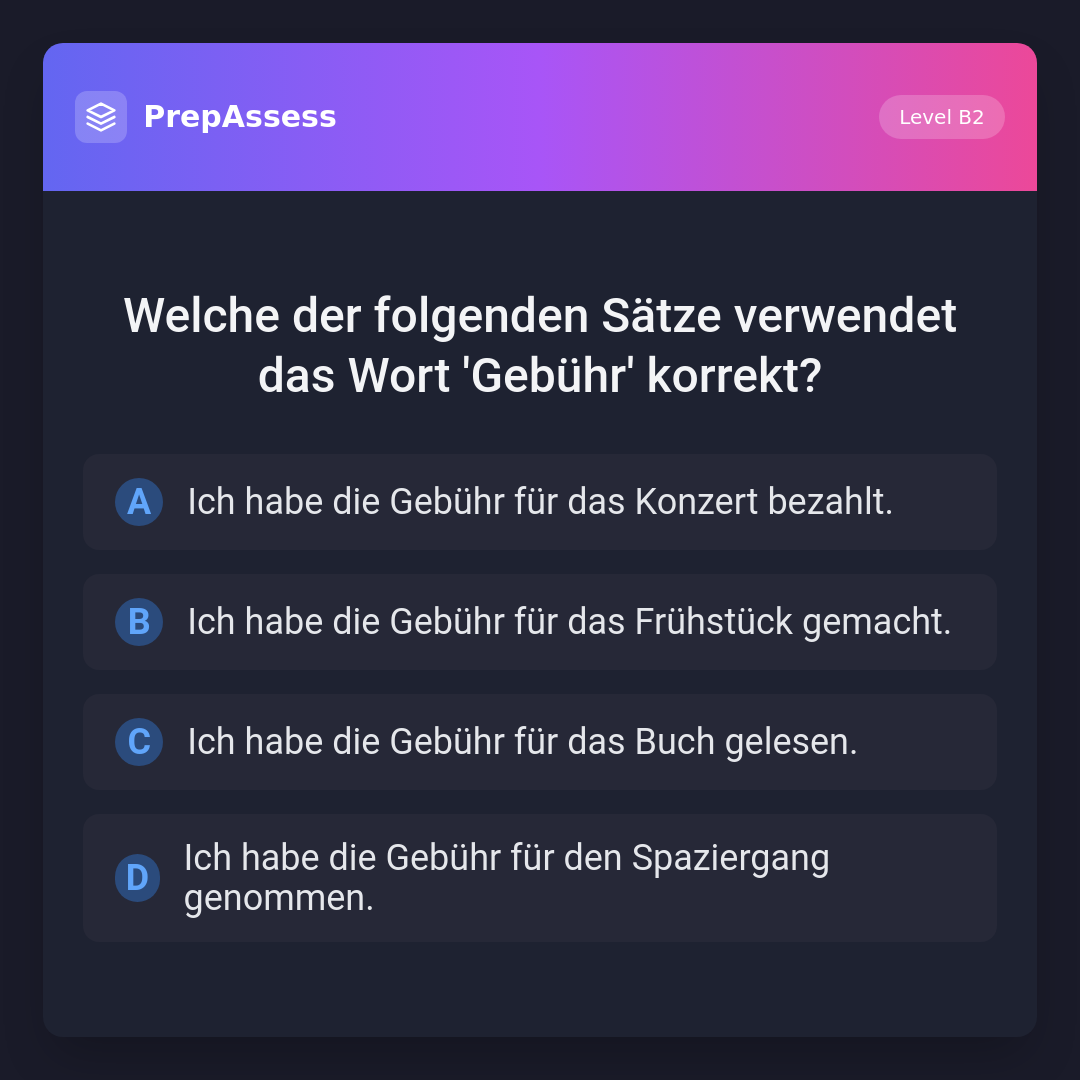The width and height of the screenshot is (1080, 1080).
Task: Choose answer B about the Frühstück
Action: point(540,622)
